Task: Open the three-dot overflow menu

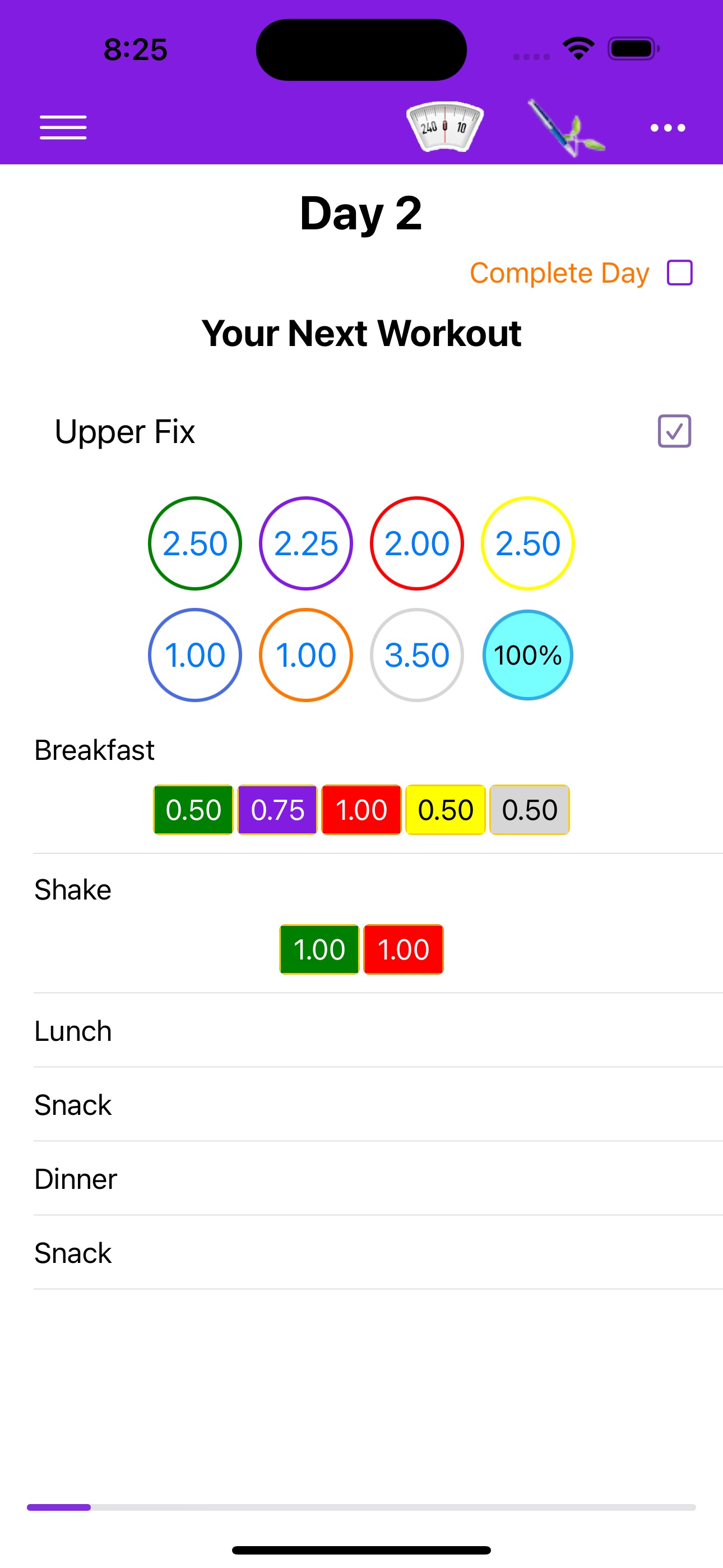Action: 668,128
